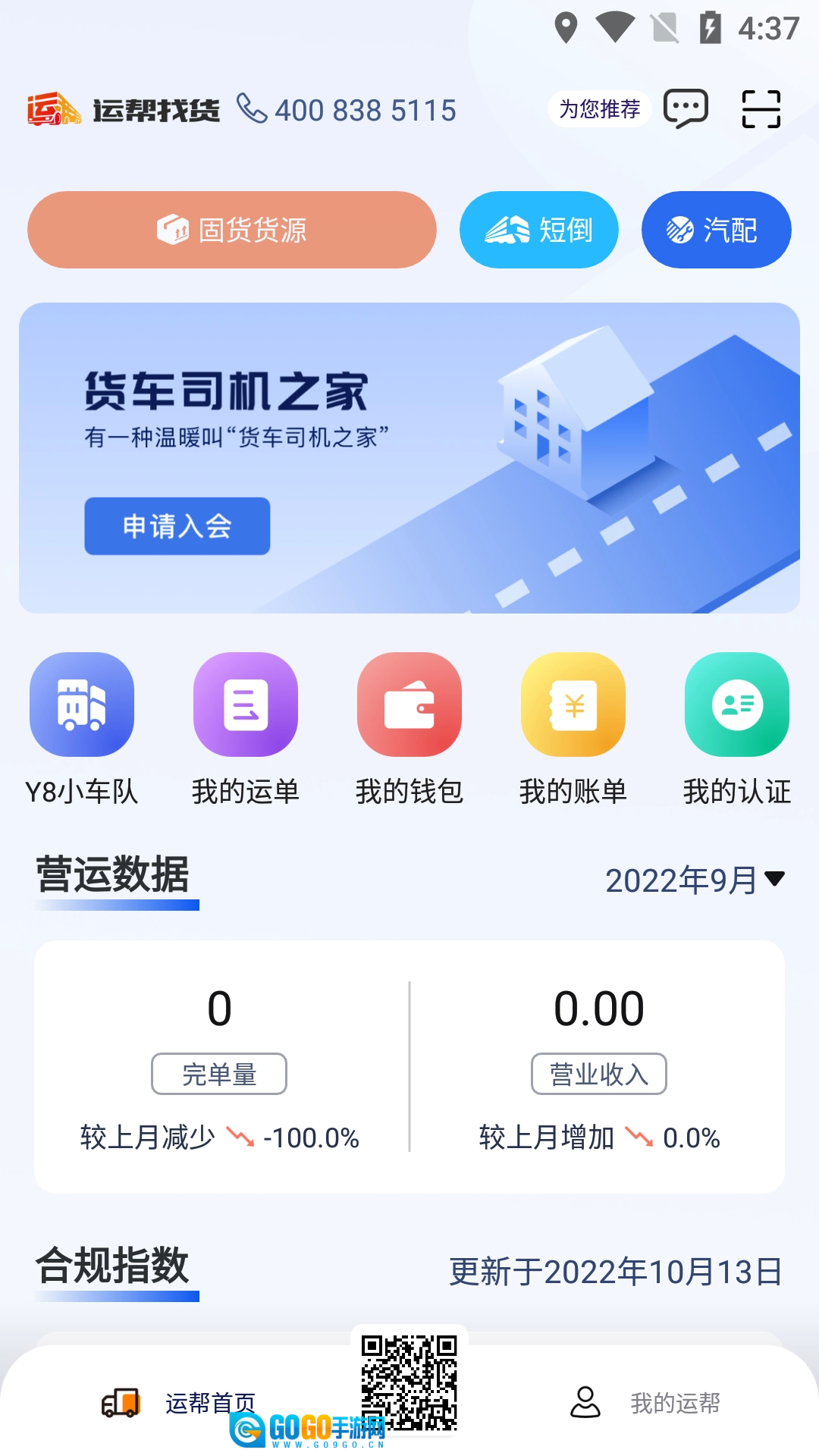Open the messages chat bubble icon
The width and height of the screenshot is (819, 1456).
[x=686, y=109]
